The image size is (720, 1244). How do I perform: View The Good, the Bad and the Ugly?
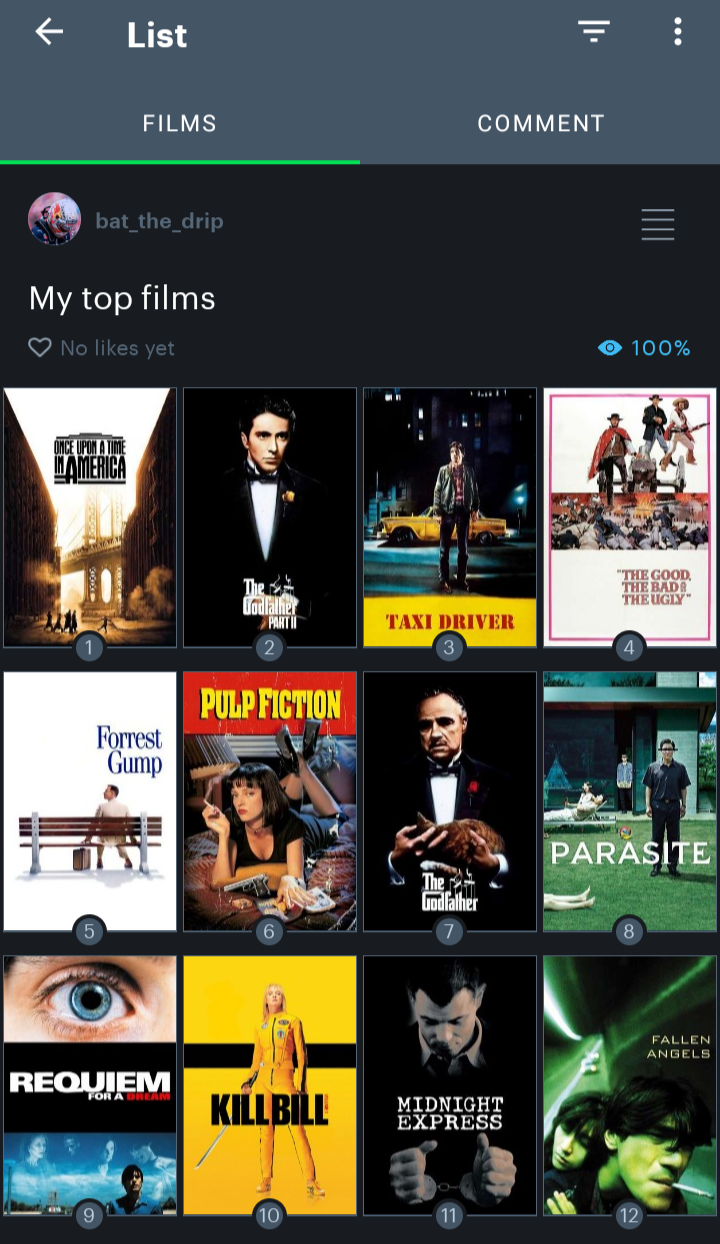pyautogui.click(x=630, y=517)
